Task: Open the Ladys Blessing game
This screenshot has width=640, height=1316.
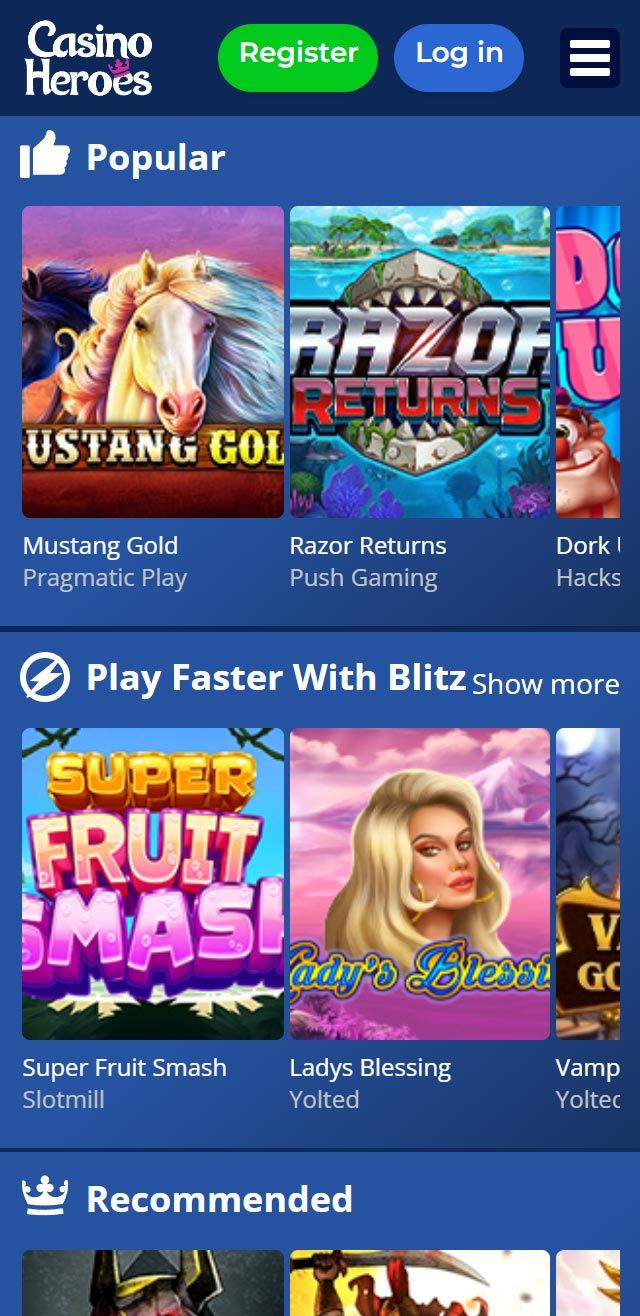Action: coord(420,884)
